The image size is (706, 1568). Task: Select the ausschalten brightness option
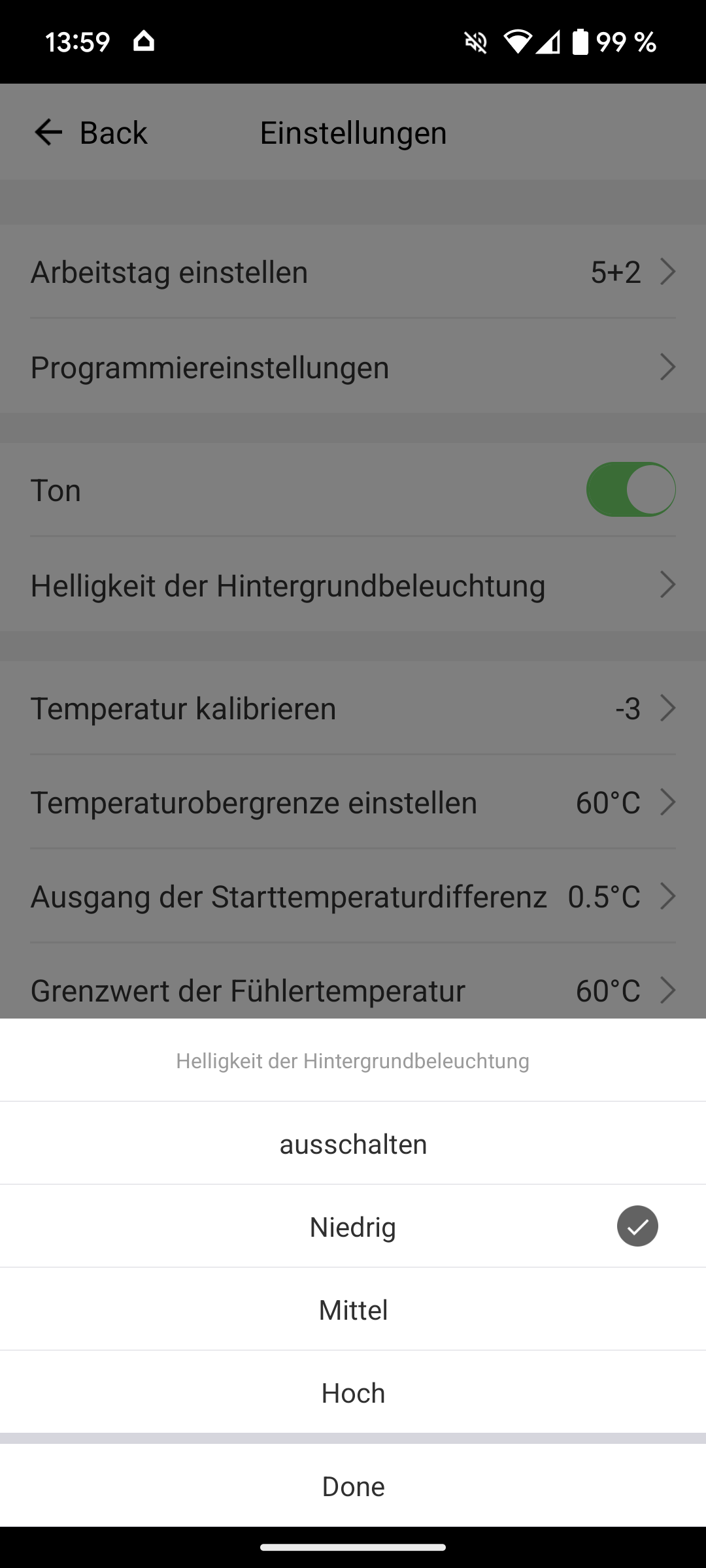(x=353, y=1144)
